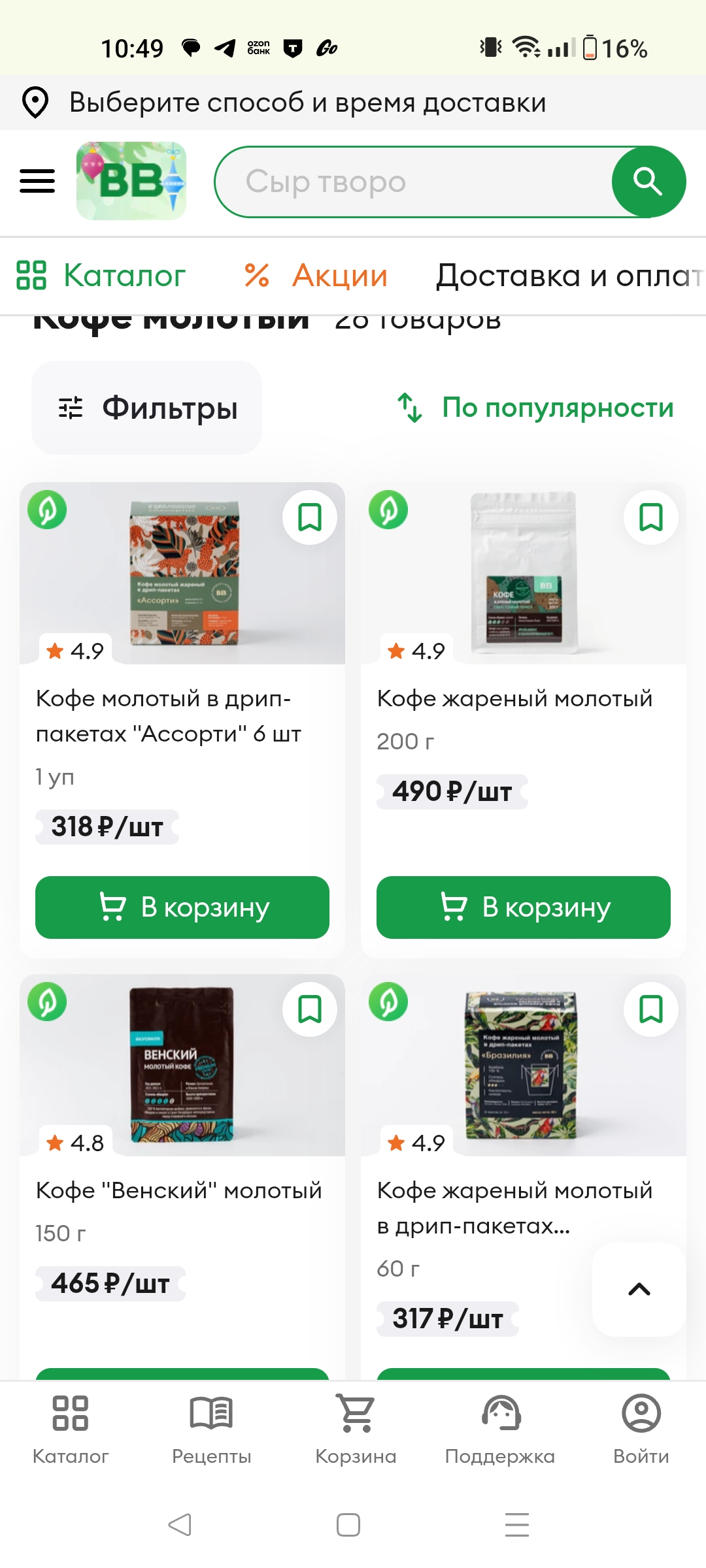706x1568 pixels.
Task: Add "Ассорти" drip coffee to cart
Action: coord(182,907)
